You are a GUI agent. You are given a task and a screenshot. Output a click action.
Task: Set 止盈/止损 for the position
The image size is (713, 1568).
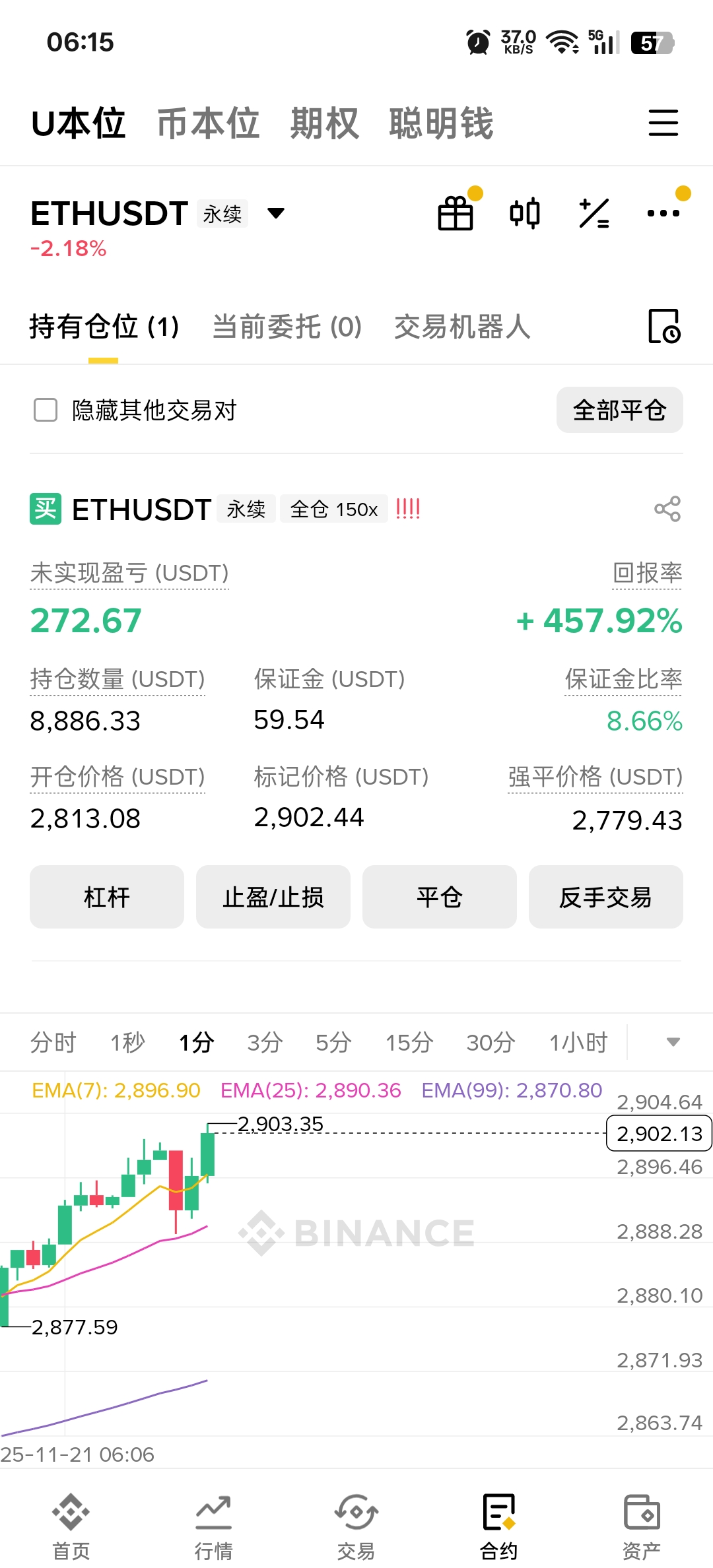coord(273,897)
